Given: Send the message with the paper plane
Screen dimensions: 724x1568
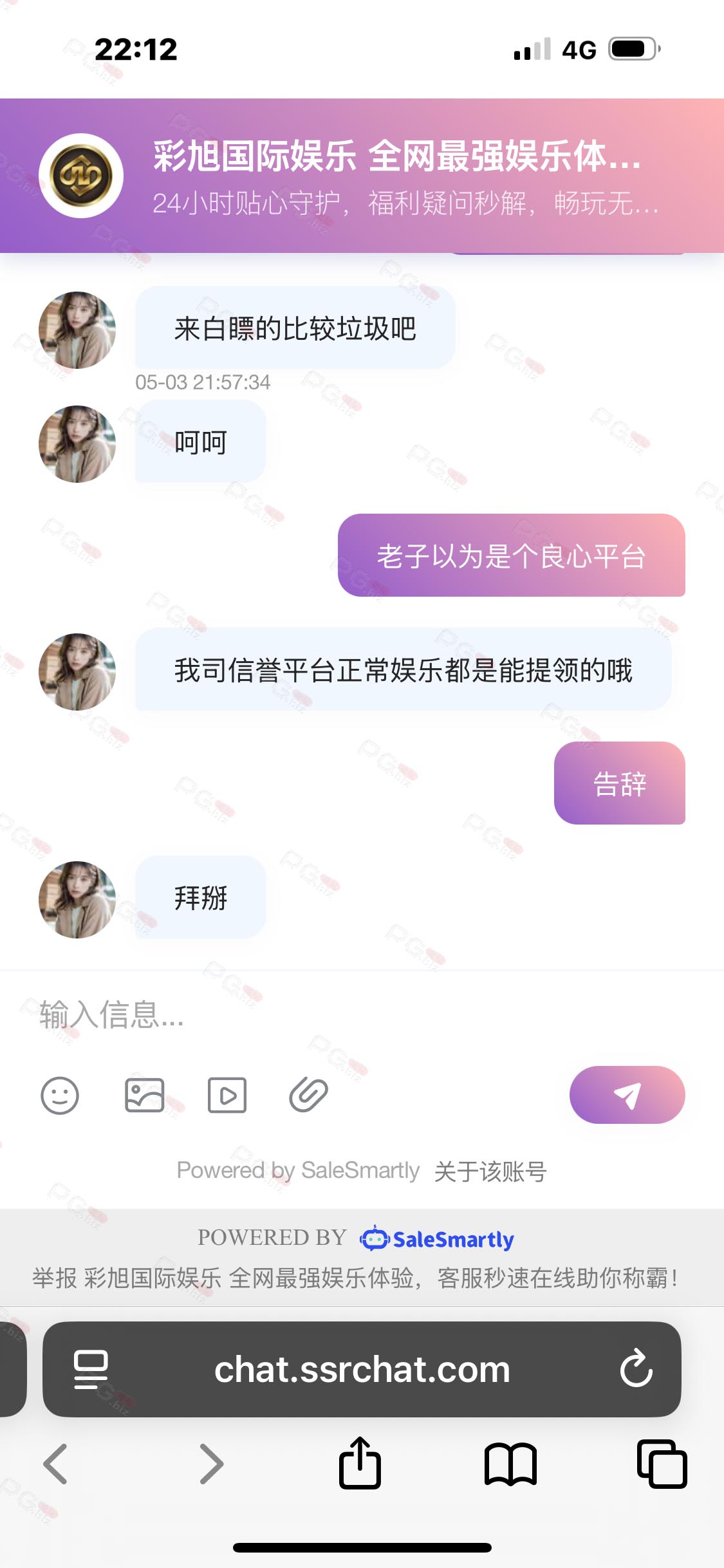Looking at the screenshot, I should coord(627,1095).
